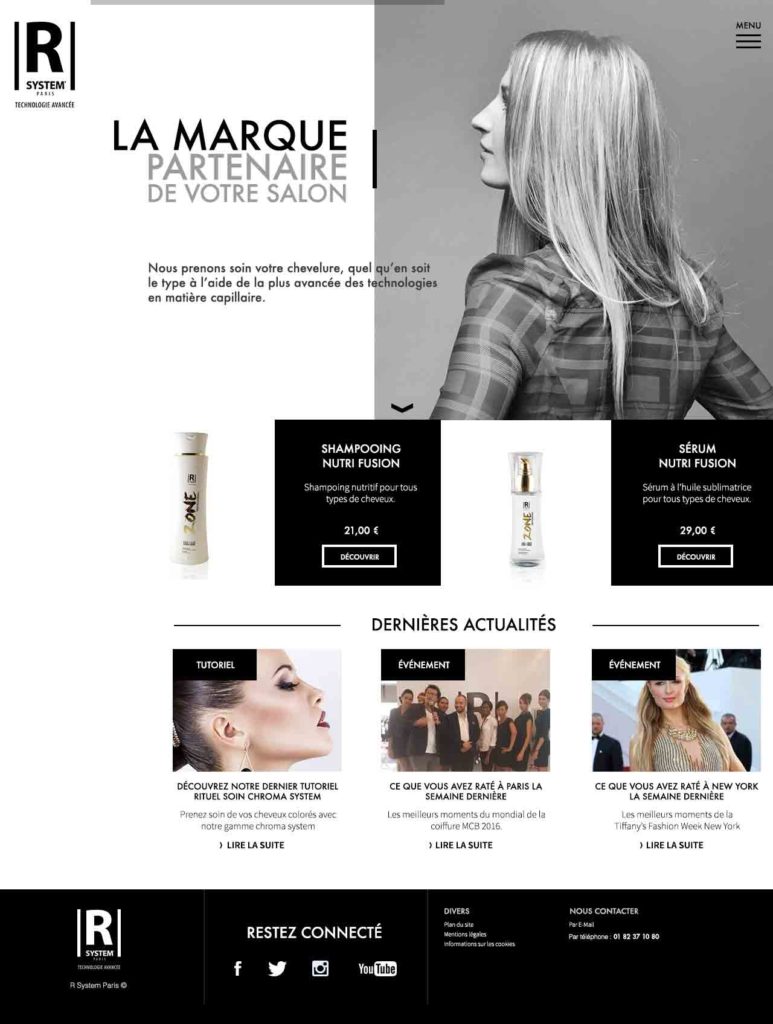Discover the Shampooing Nutri Fusion product
The width and height of the screenshot is (773, 1024).
click(359, 556)
